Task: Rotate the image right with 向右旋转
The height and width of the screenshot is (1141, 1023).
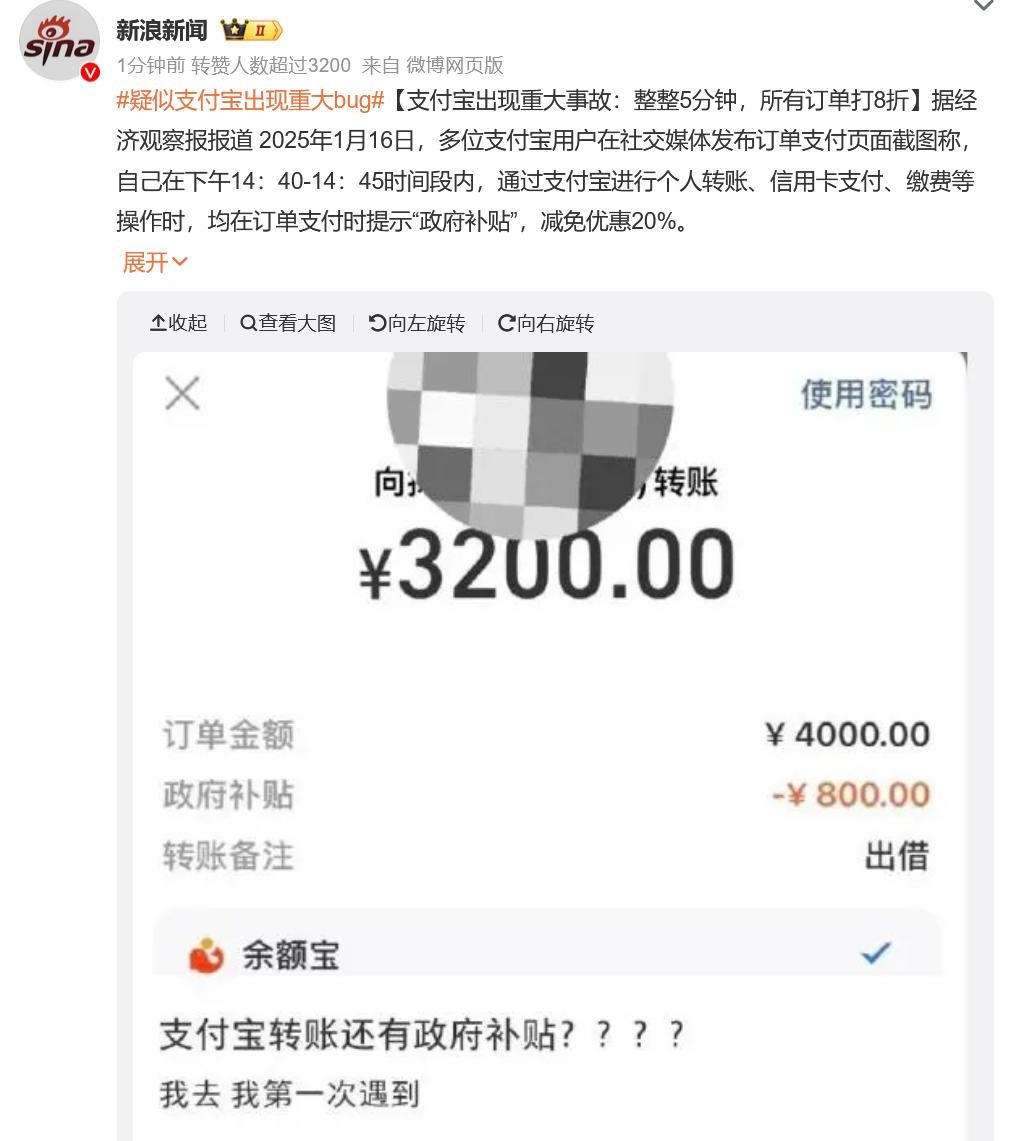Action: point(546,323)
